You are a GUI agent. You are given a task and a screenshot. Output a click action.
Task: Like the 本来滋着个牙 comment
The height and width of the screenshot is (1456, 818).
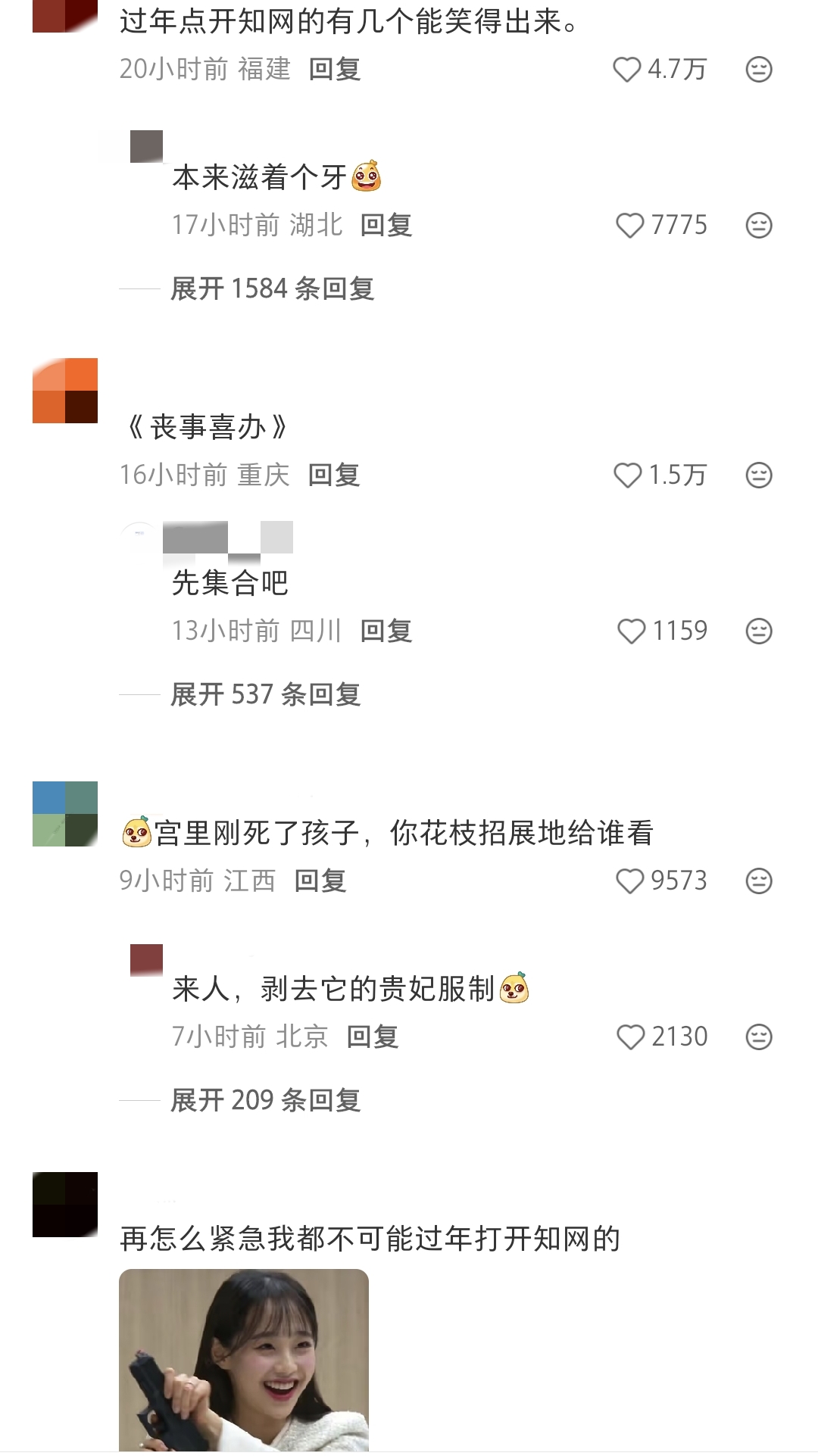[630, 226]
